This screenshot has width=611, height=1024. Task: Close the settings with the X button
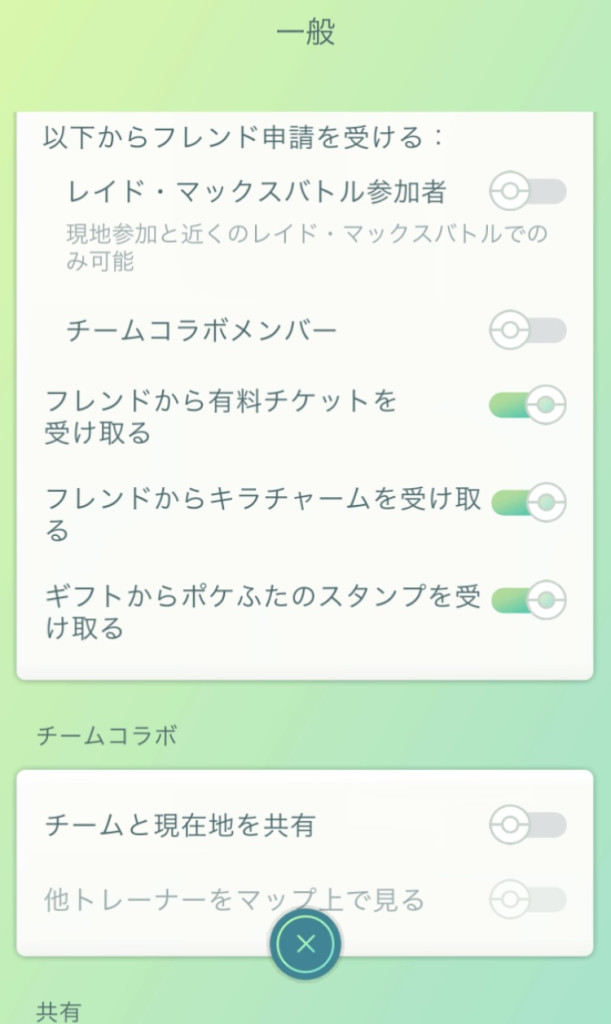[306, 943]
